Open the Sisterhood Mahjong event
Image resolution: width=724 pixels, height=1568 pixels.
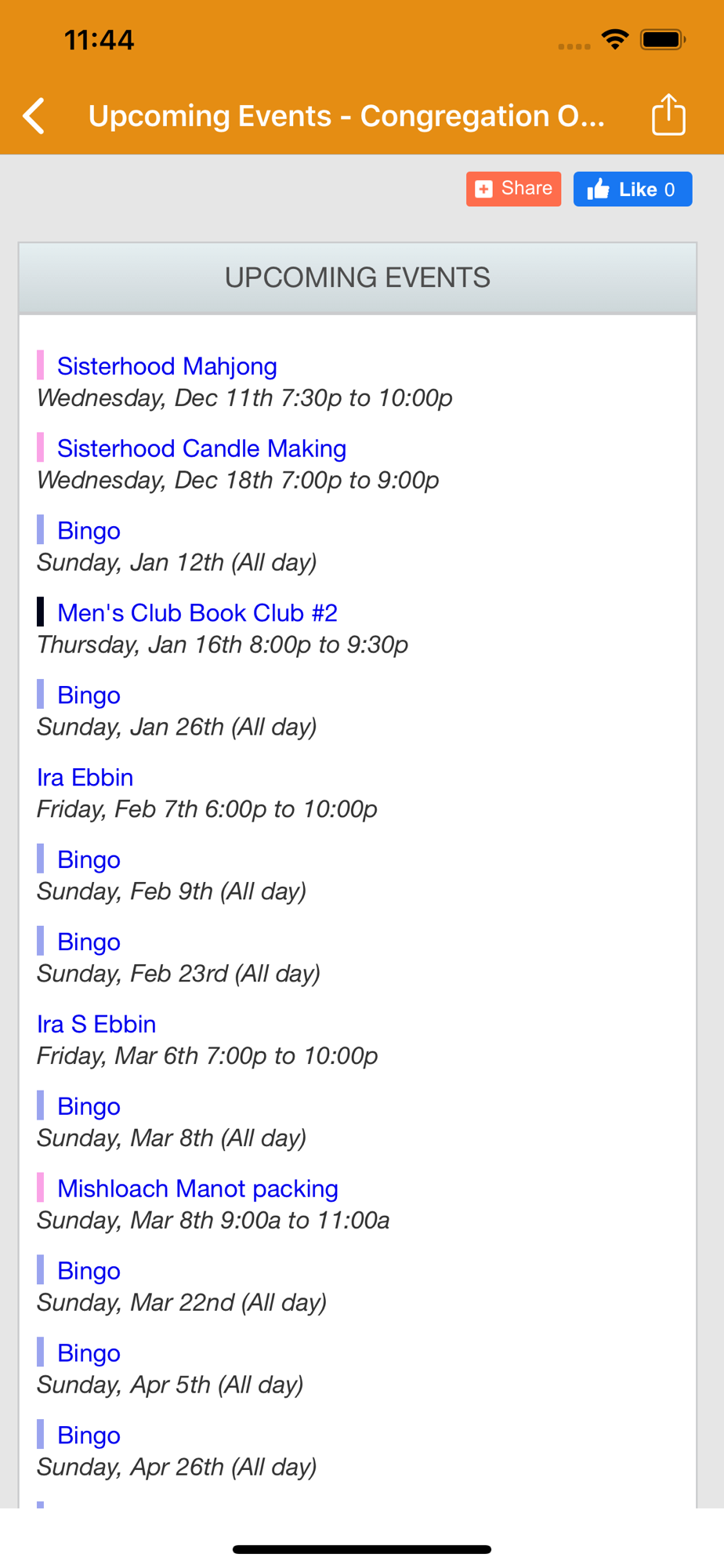coord(167,366)
